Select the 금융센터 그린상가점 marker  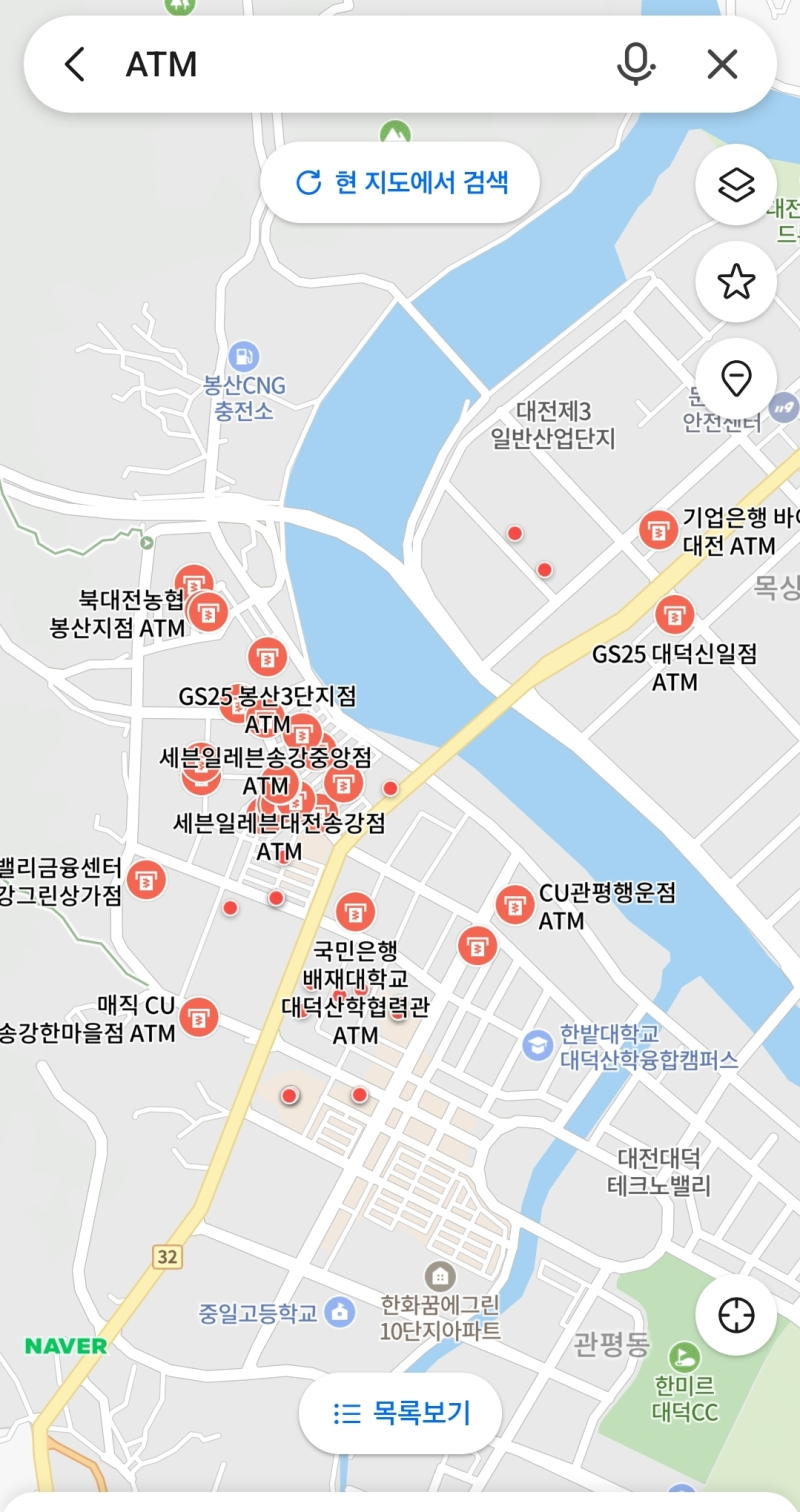click(146, 880)
